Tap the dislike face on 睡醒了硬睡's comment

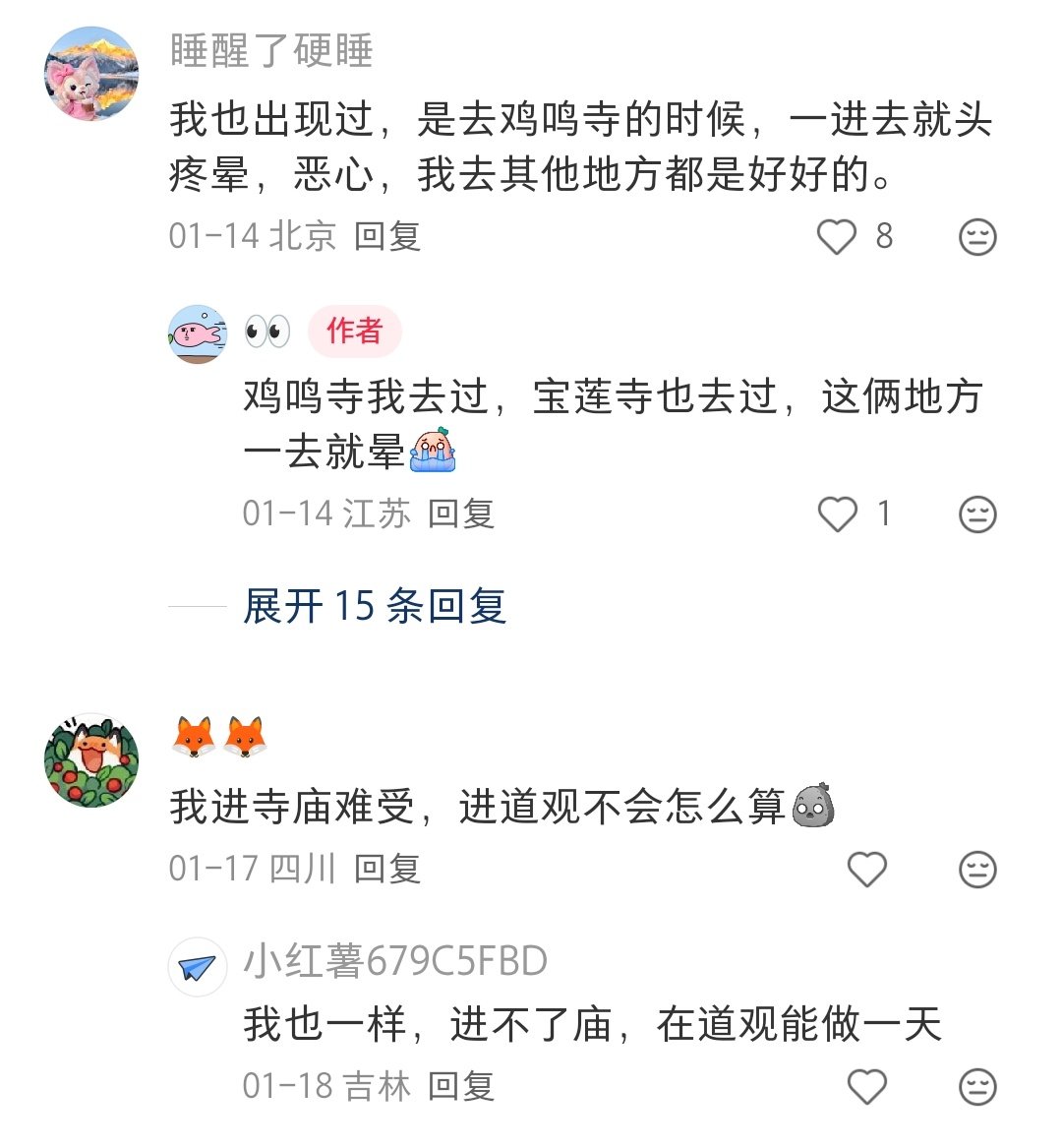[x=977, y=237]
